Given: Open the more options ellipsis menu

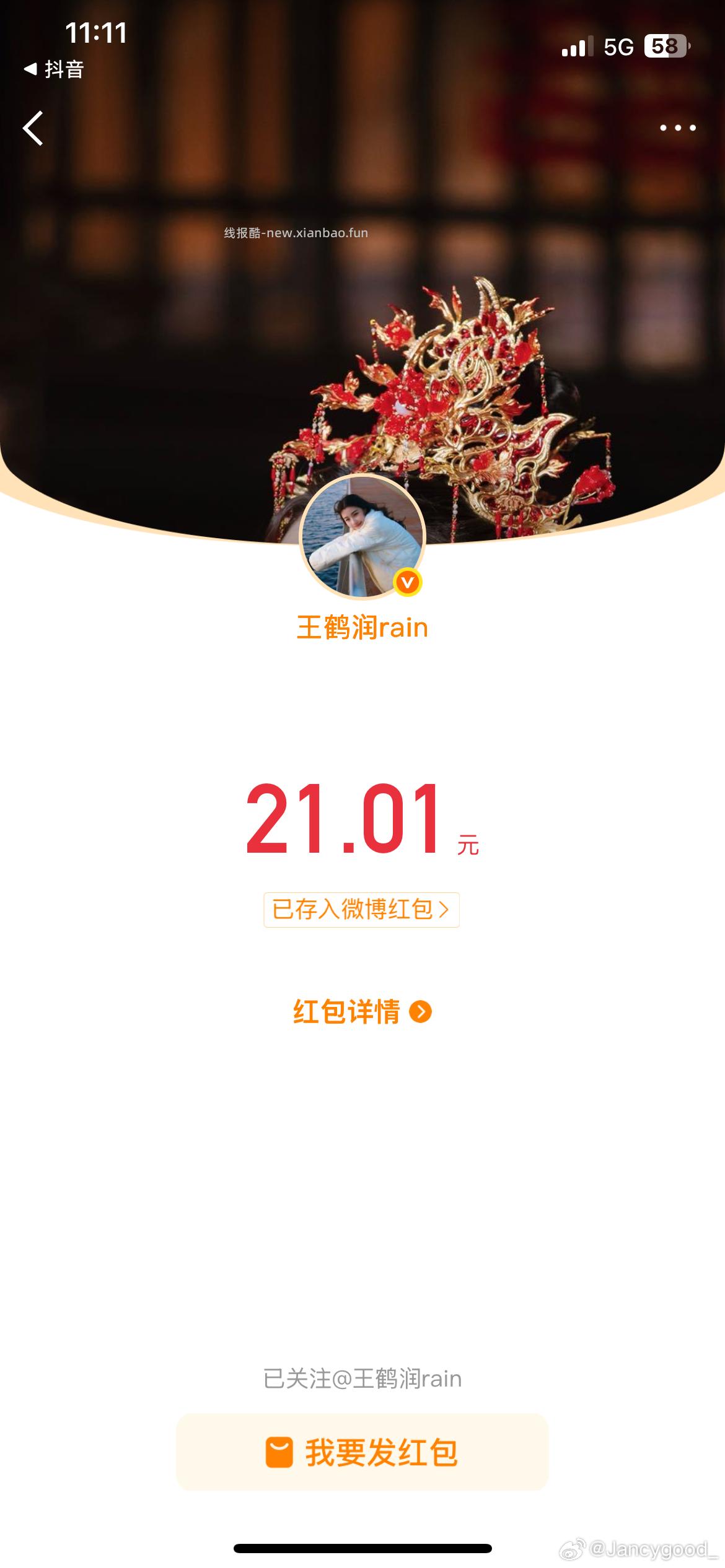Looking at the screenshot, I should pyautogui.click(x=678, y=128).
